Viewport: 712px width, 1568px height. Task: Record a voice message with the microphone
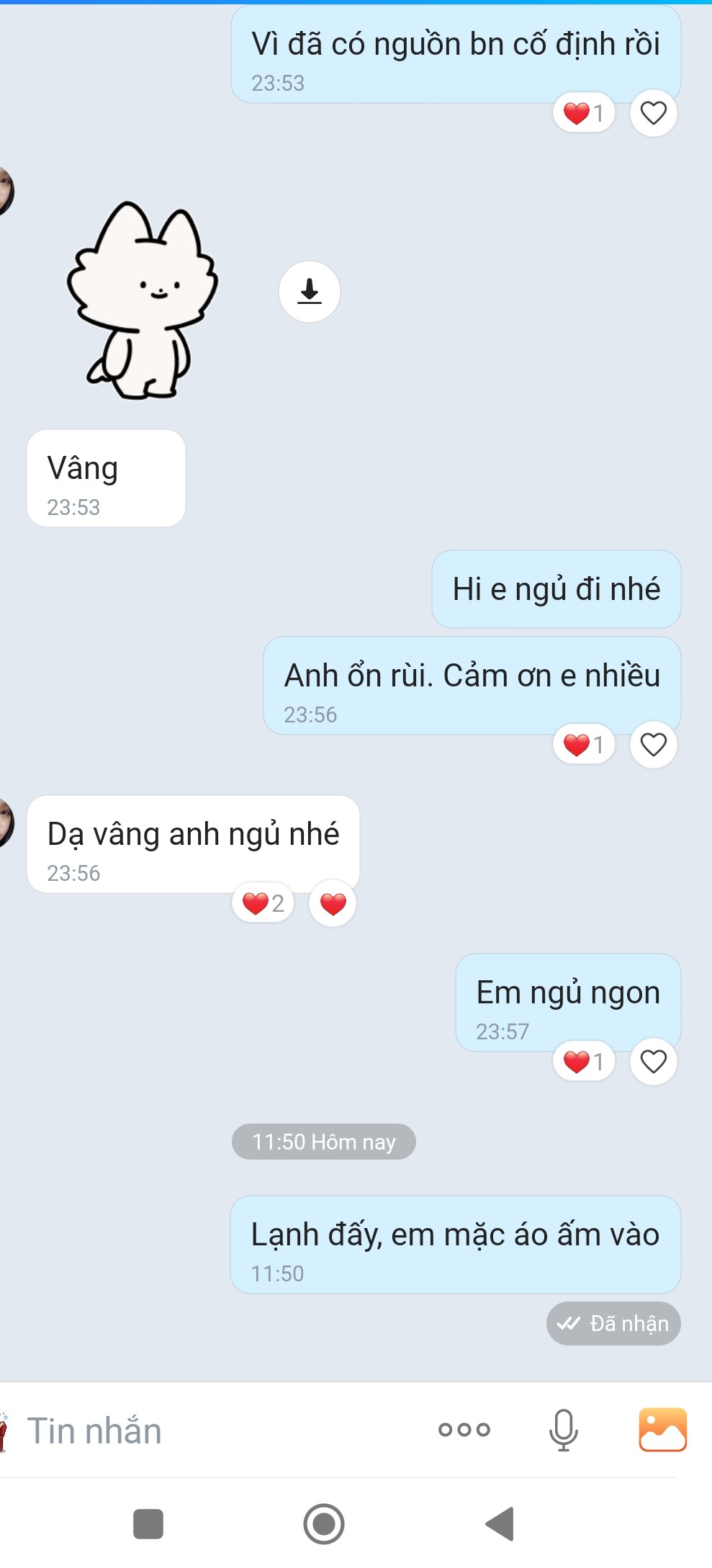tap(563, 1430)
